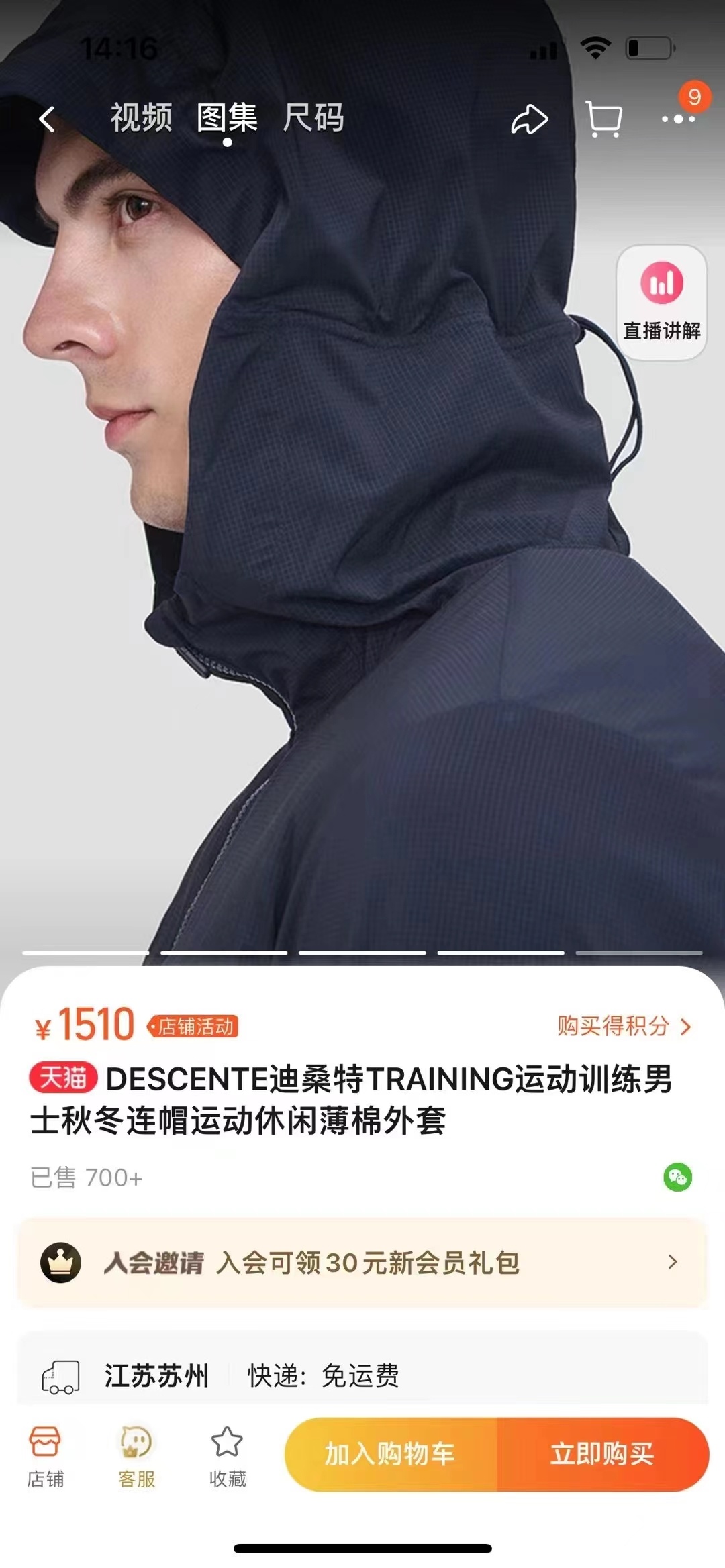The width and height of the screenshot is (725, 1568).
Task: Tap 加入购物车 to add to cart
Action: coord(390,1454)
